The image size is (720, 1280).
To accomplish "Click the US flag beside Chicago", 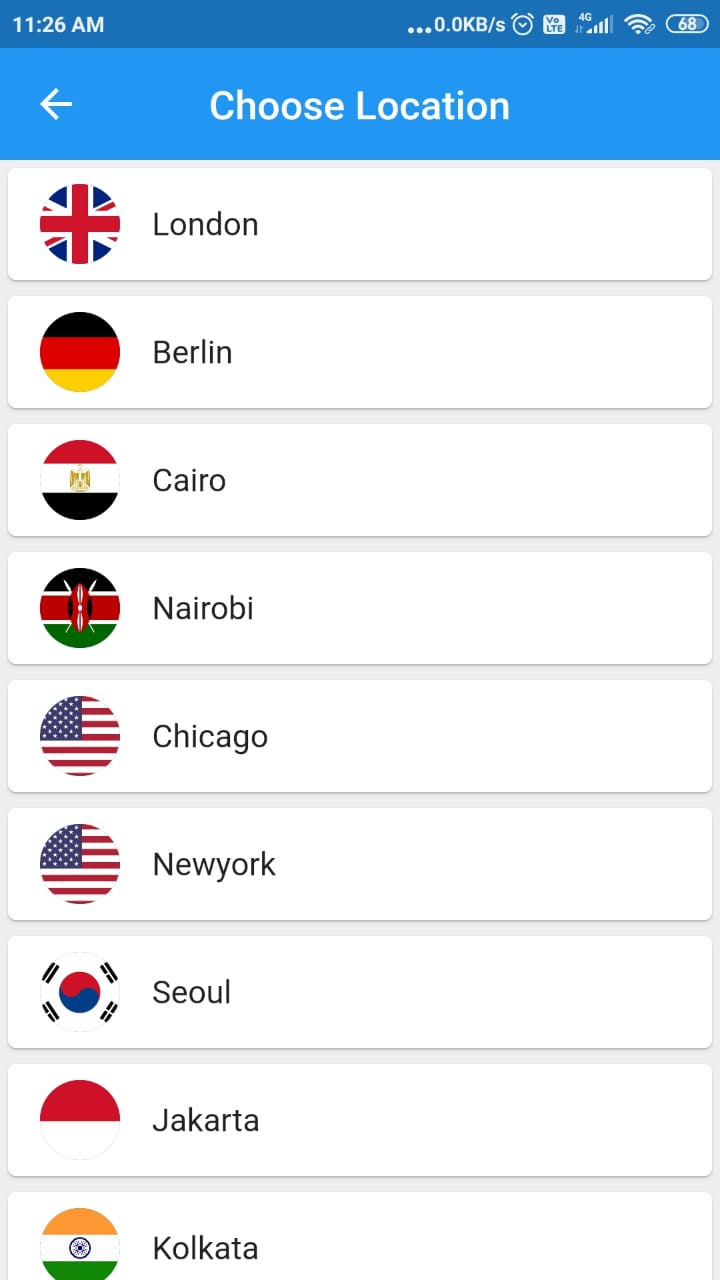I will point(80,736).
